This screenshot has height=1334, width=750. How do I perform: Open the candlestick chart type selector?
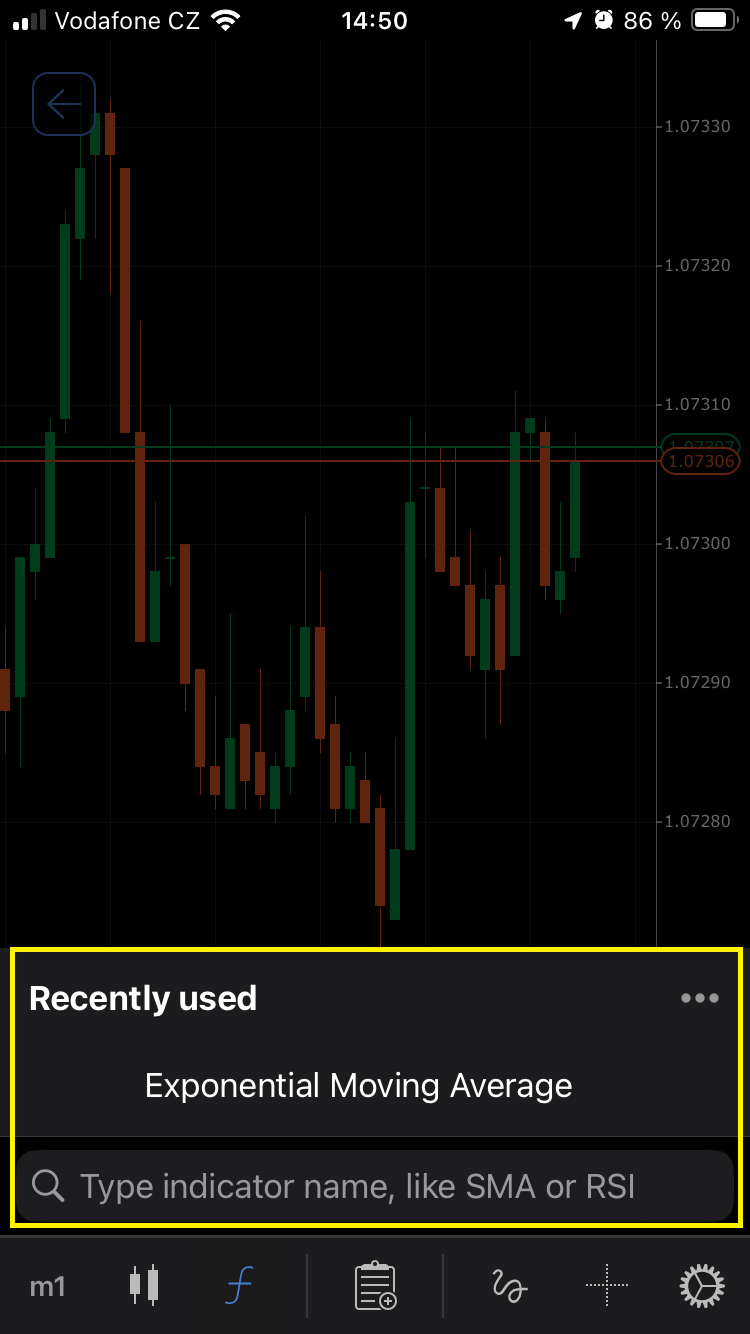[144, 1286]
